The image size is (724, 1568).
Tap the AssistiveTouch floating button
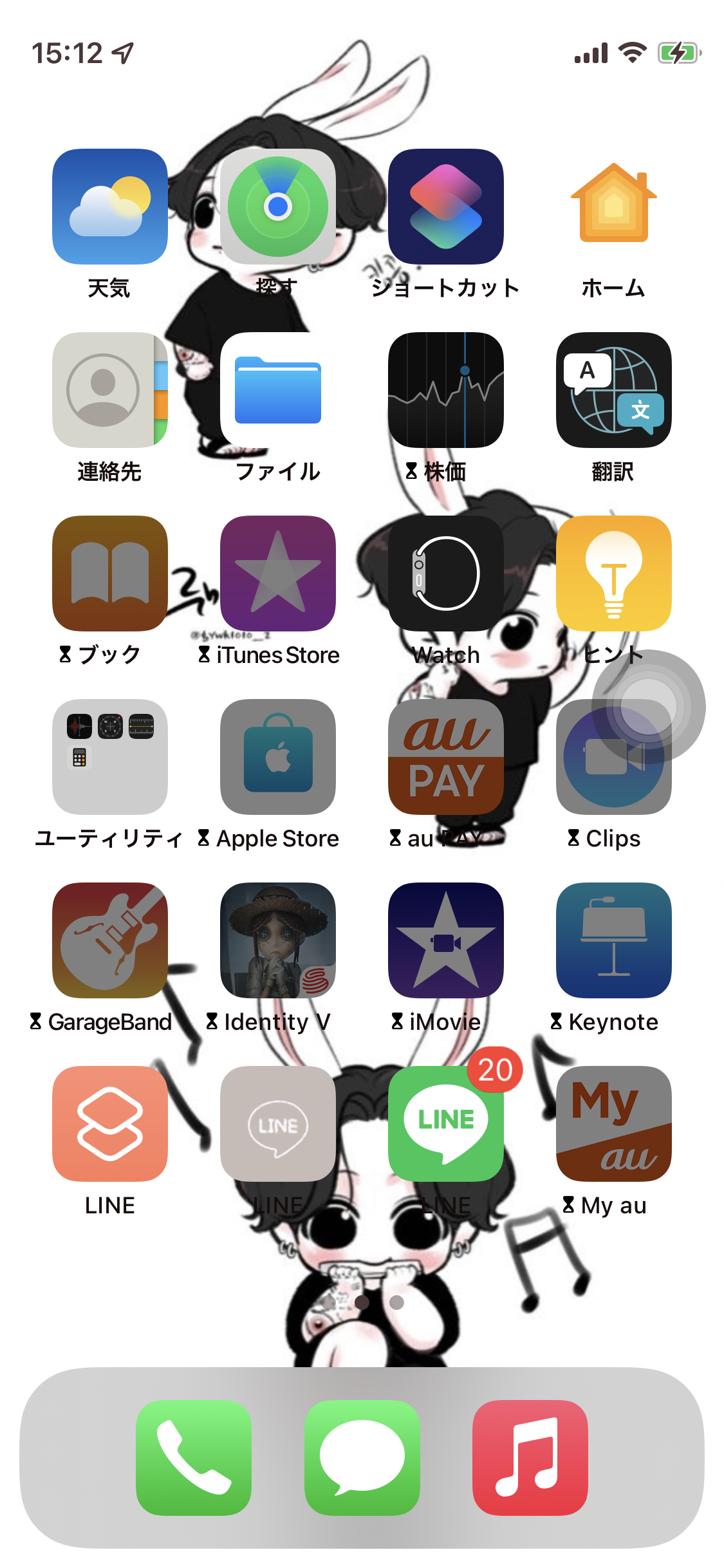[x=648, y=707]
